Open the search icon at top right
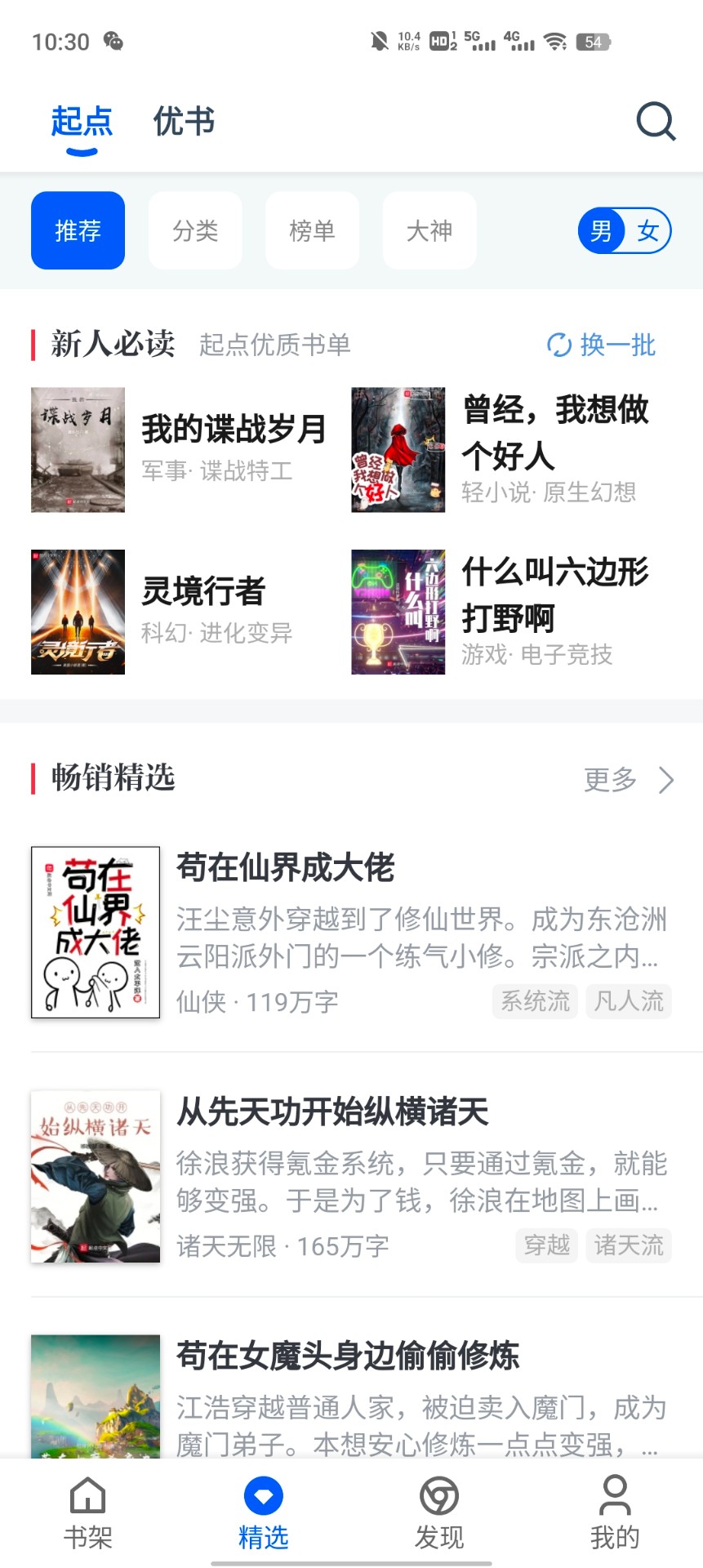 [x=655, y=122]
